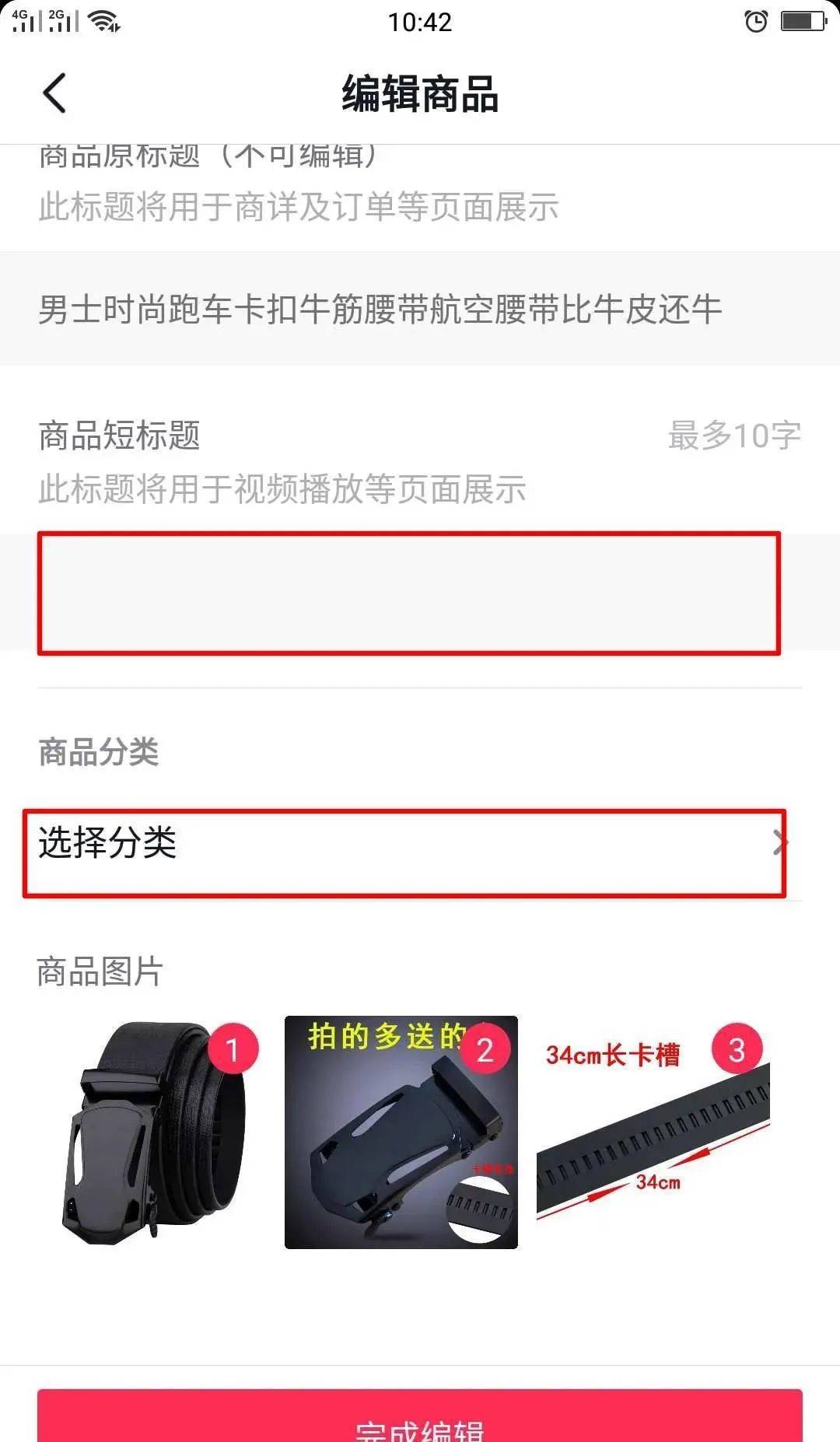Tap the 编辑商品 page title
The height and width of the screenshot is (1442, 840).
pyautogui.click(x=420, y=96)
